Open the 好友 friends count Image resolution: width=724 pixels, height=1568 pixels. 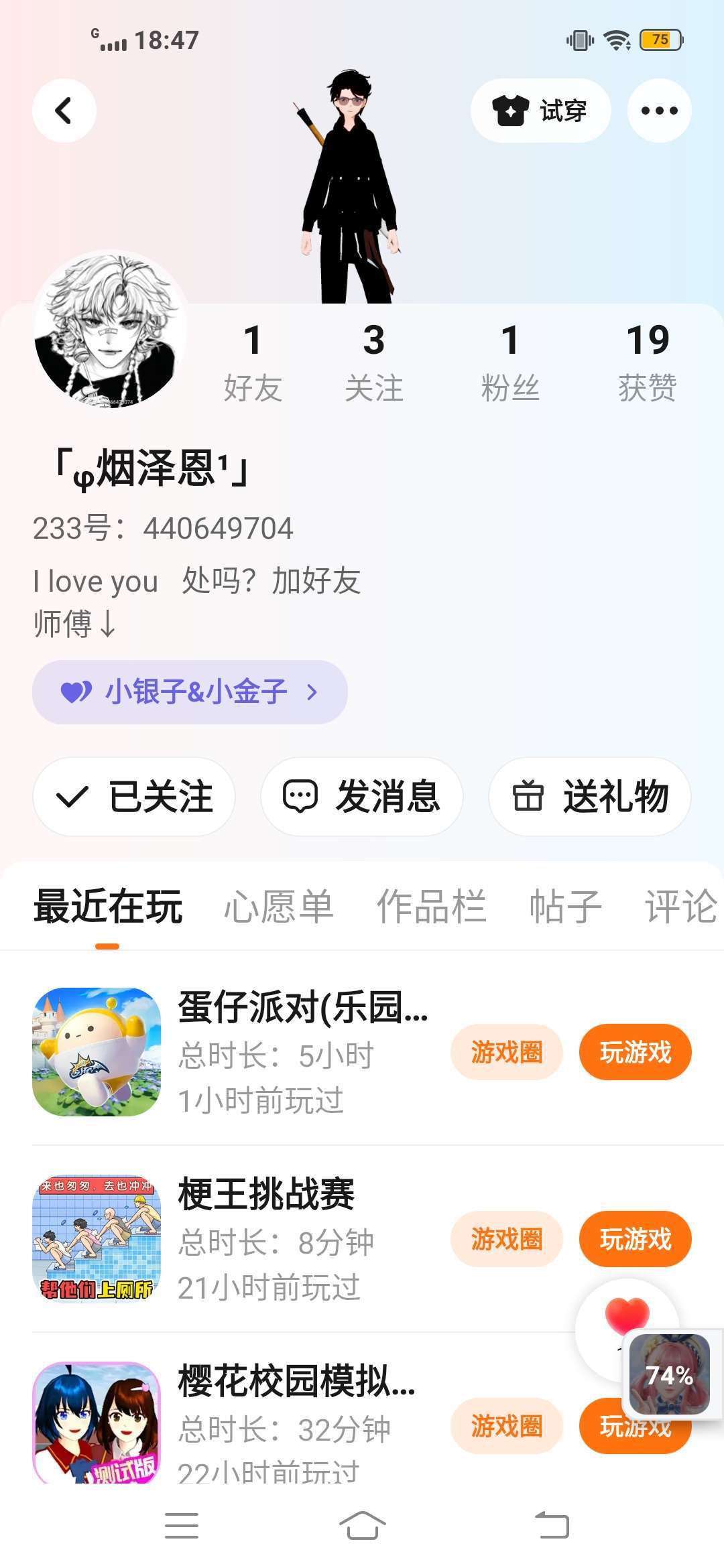(x=252, y=363)
